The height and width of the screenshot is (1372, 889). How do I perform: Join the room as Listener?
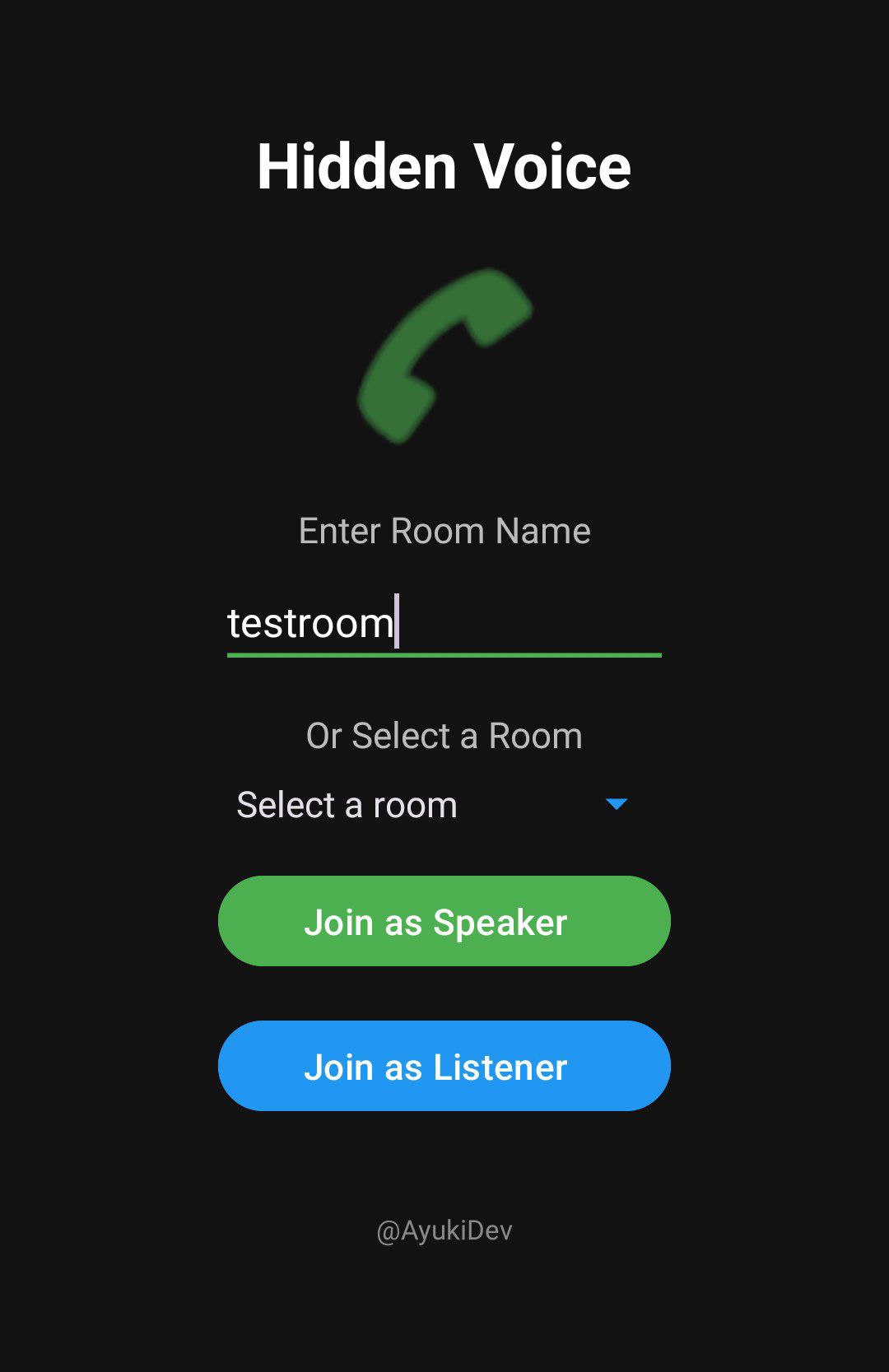(444, 1066)
